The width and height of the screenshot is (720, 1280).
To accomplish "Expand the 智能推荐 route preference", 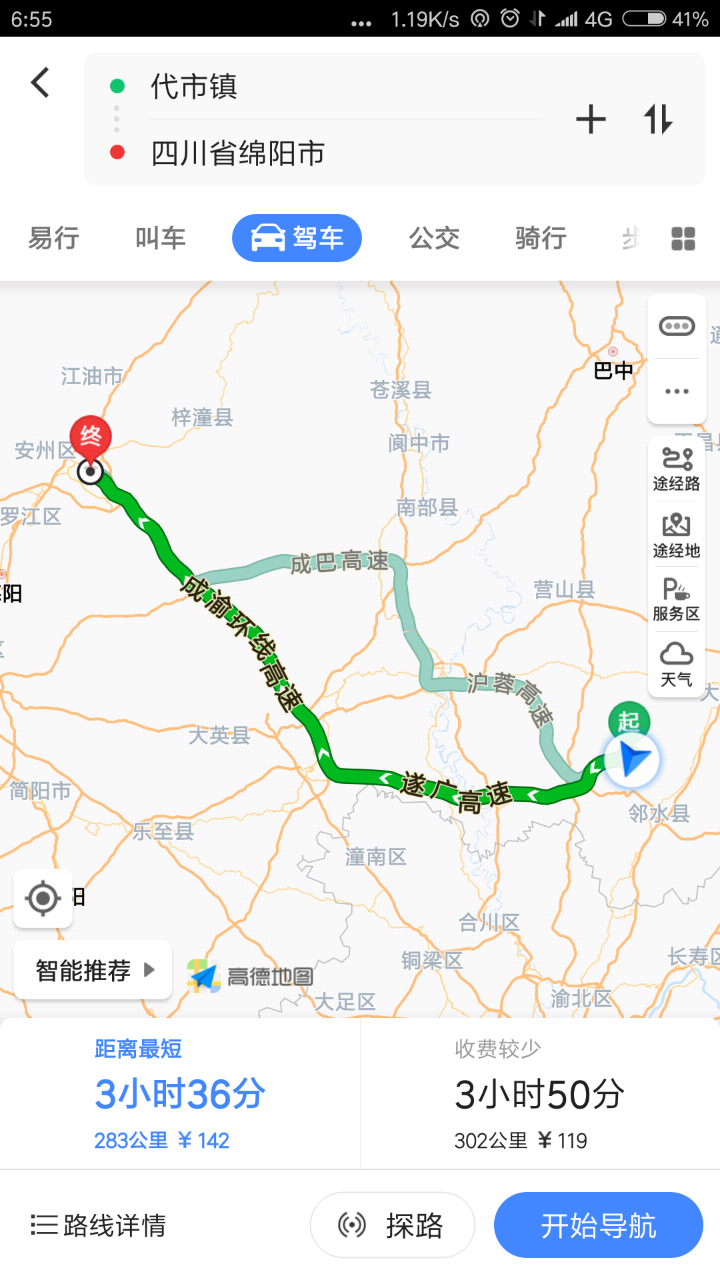I will 94,970.
